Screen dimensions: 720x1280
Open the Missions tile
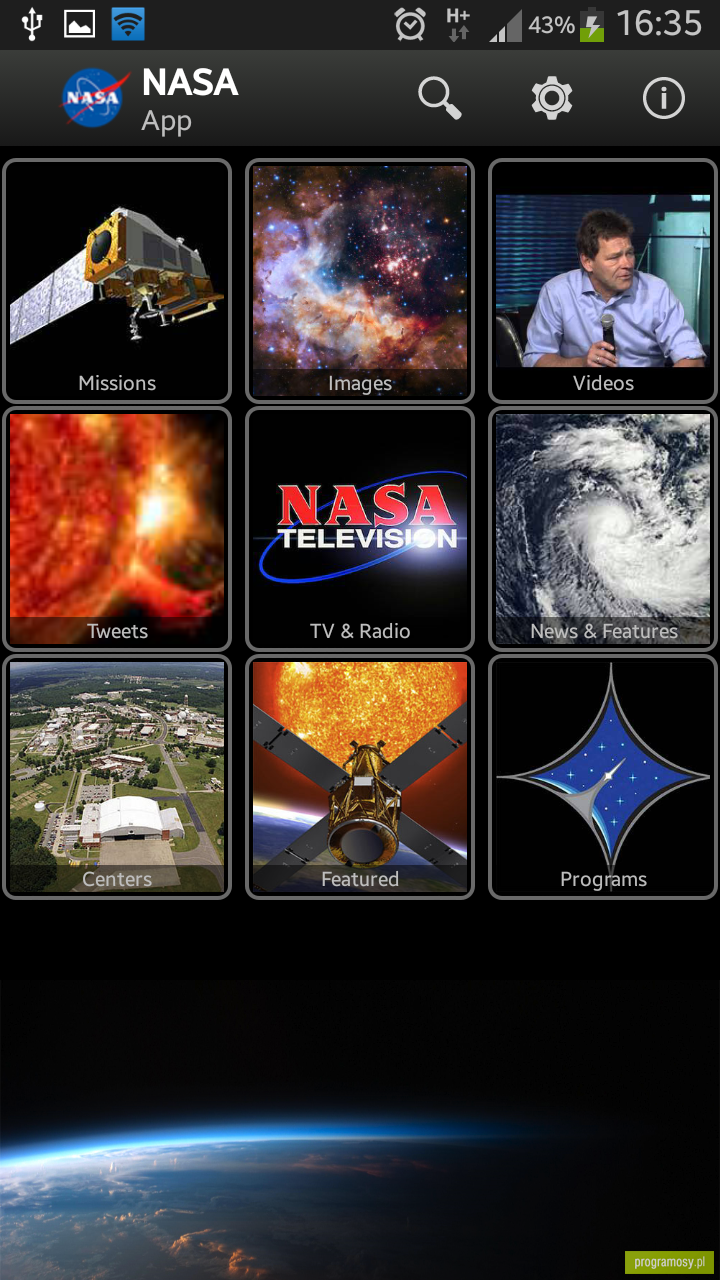click(x=117, y=281)
